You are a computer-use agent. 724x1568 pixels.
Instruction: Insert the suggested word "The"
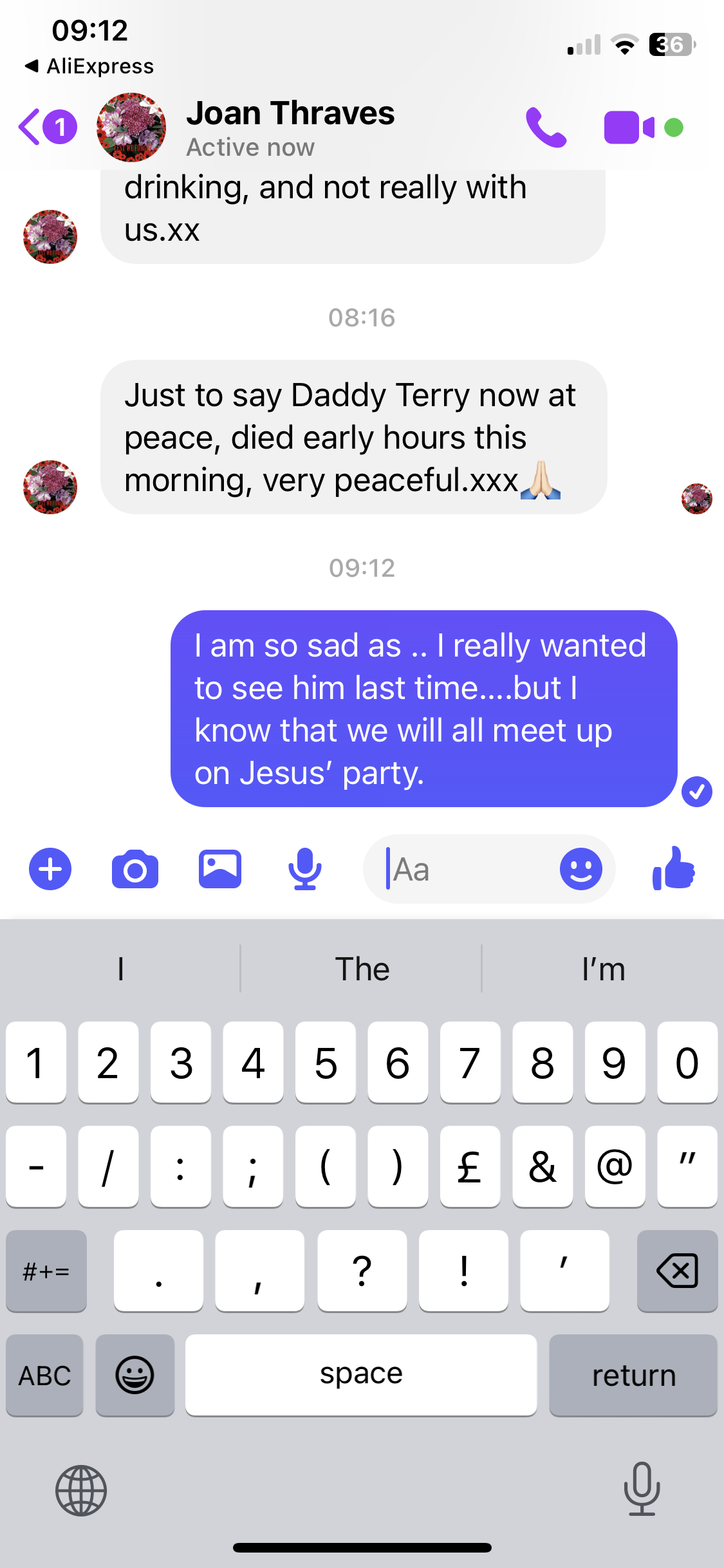click(x=362, y=969)
